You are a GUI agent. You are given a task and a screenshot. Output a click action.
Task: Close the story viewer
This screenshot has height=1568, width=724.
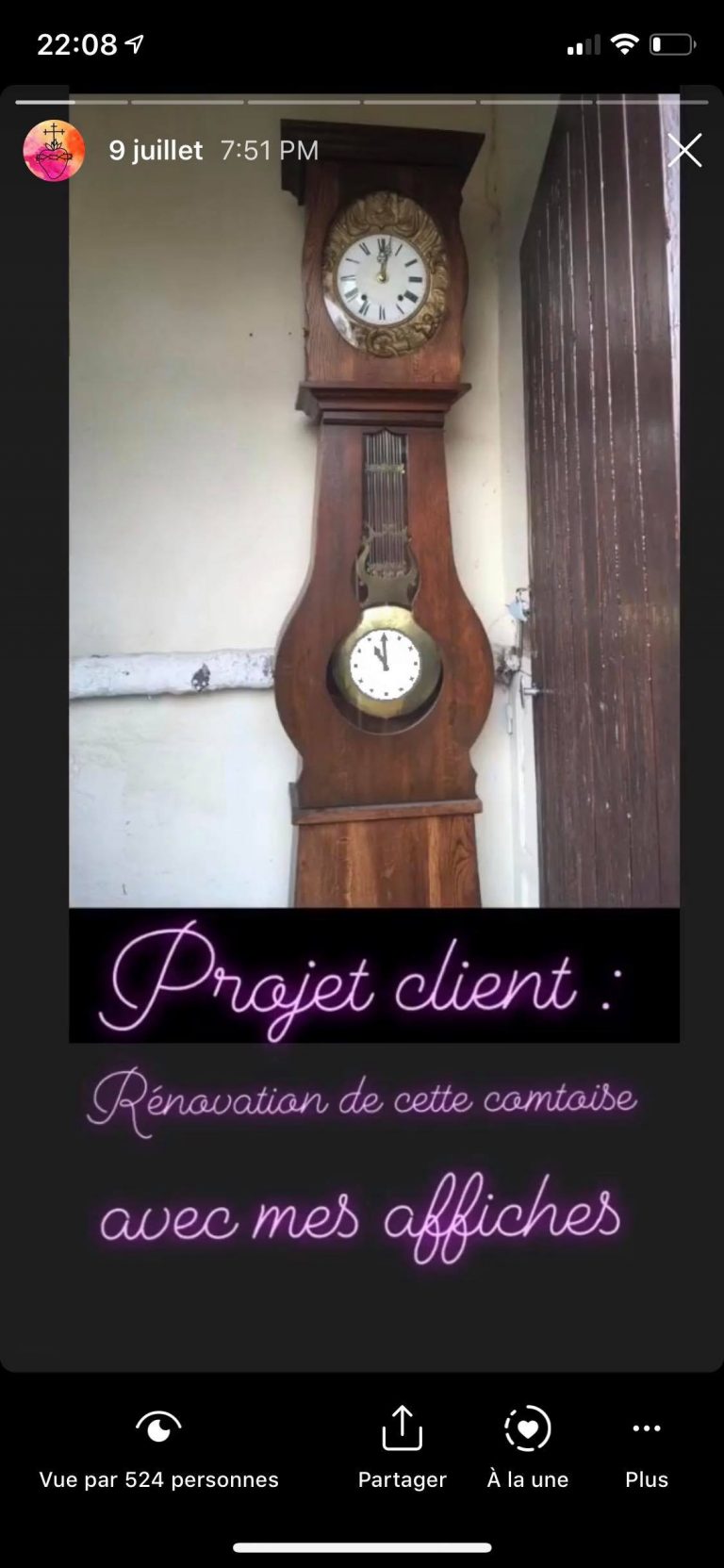click(x=684, y=150)
